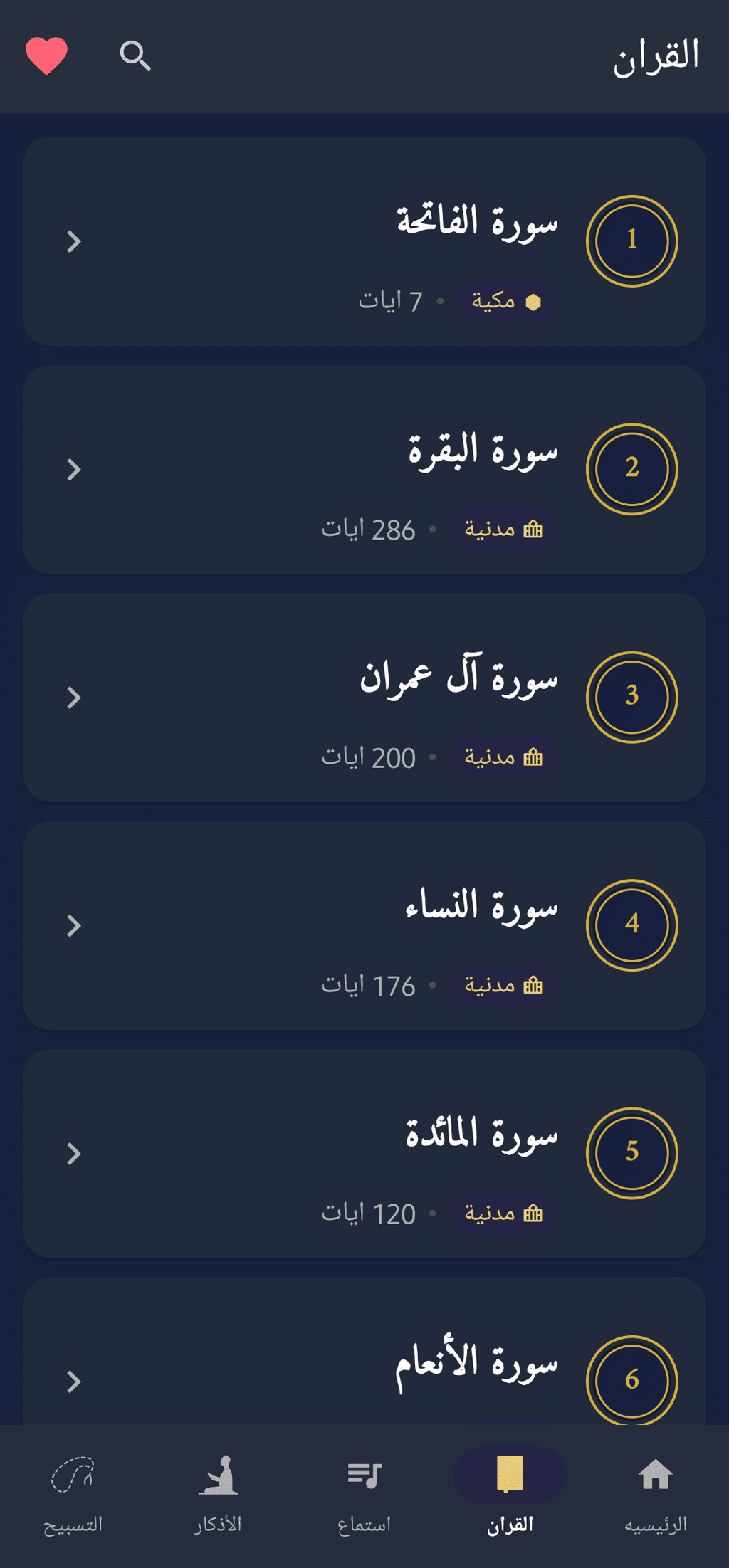Open سورة المائدة card
Screen dimensions: 729x1568
click(x=364, y=1153)
